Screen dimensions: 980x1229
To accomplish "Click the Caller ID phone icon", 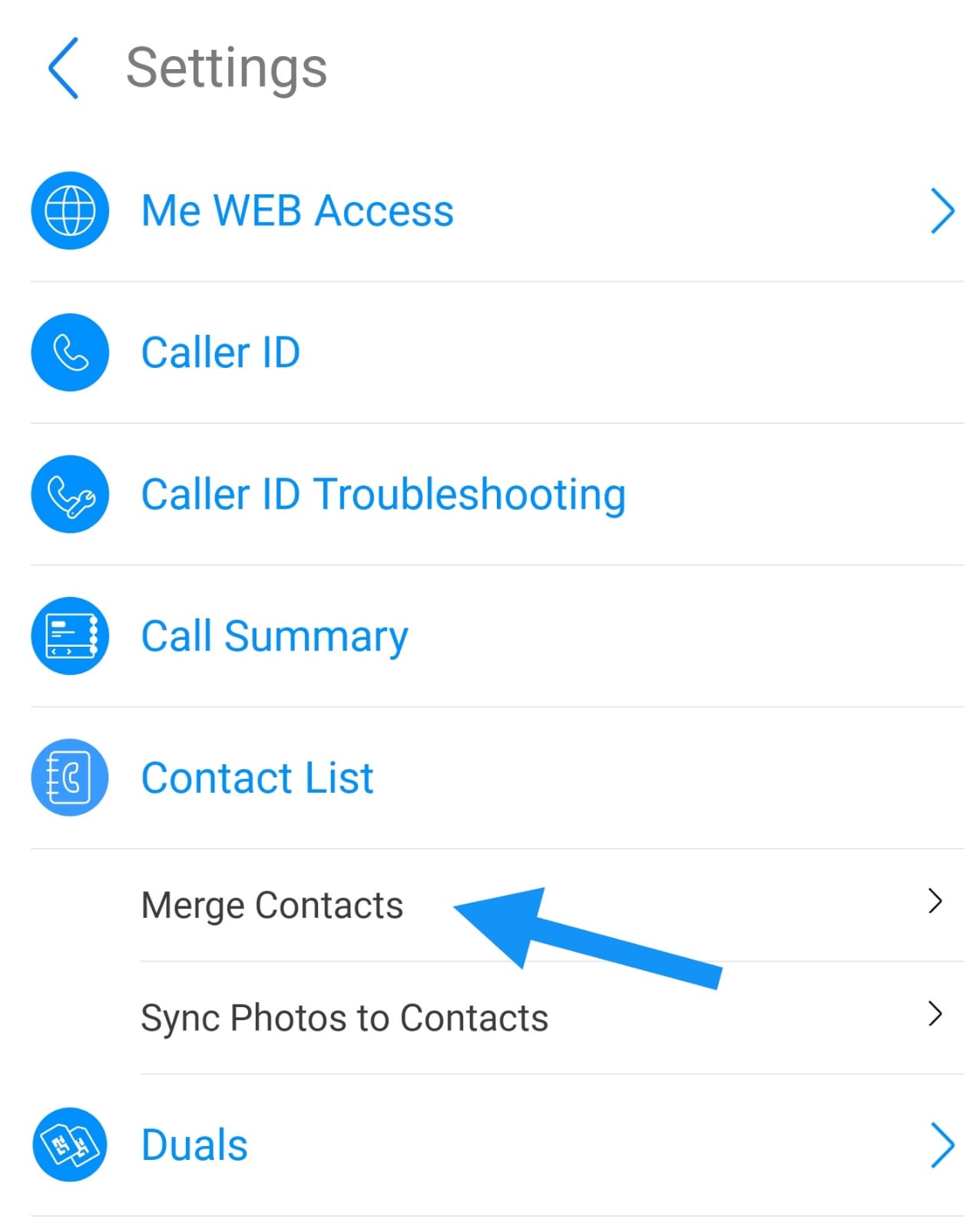I will pos(69,353).
